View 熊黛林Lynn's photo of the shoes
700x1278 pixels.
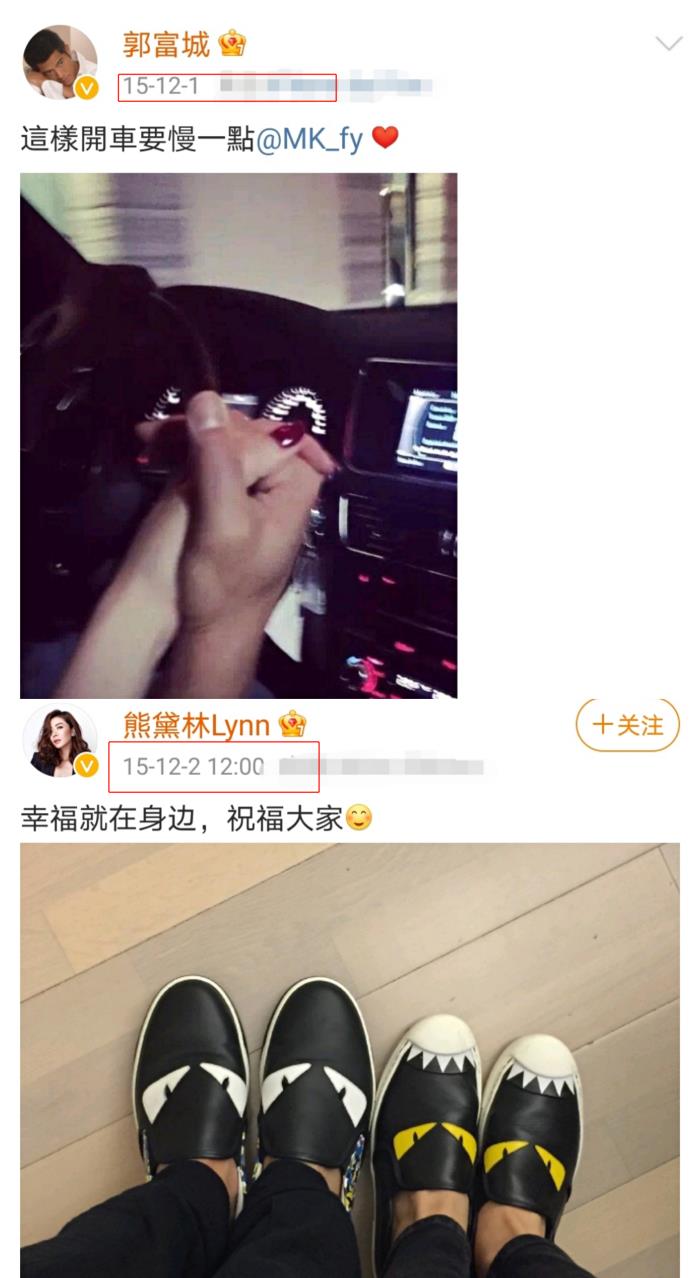(349, 1059)
